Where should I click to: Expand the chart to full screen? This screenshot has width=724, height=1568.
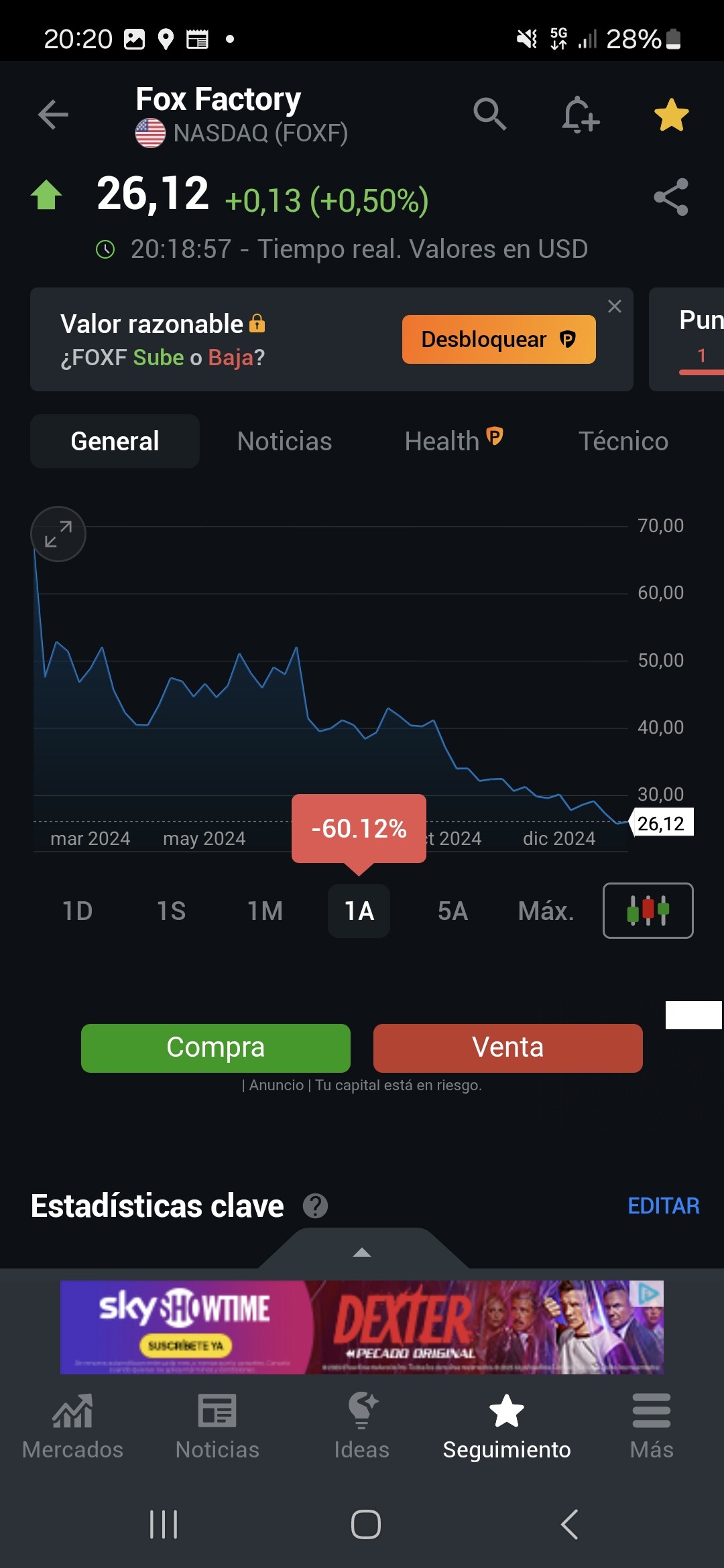[58, 534]
